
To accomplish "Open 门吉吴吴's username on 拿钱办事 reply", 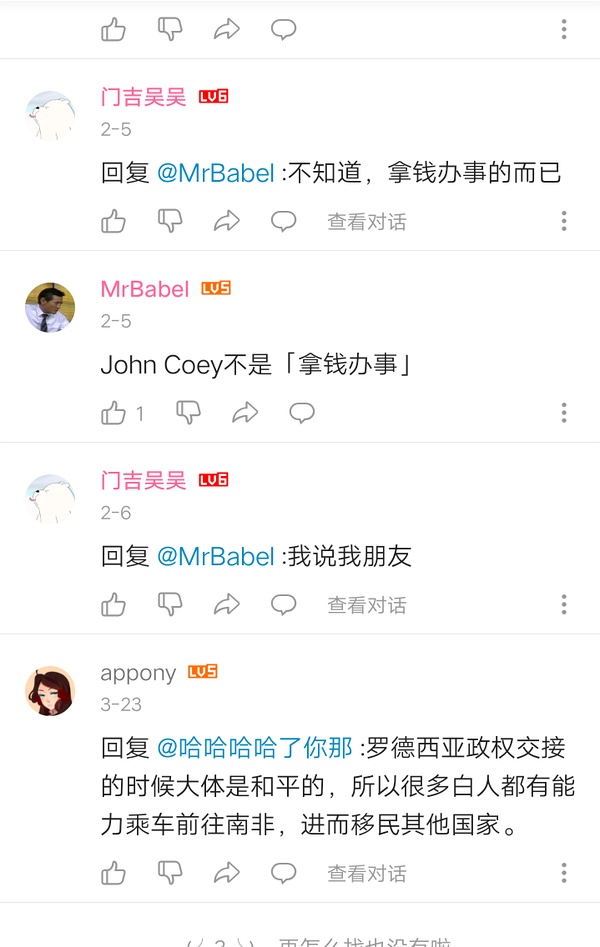I will pyautogui.click(x=143, y=97).
